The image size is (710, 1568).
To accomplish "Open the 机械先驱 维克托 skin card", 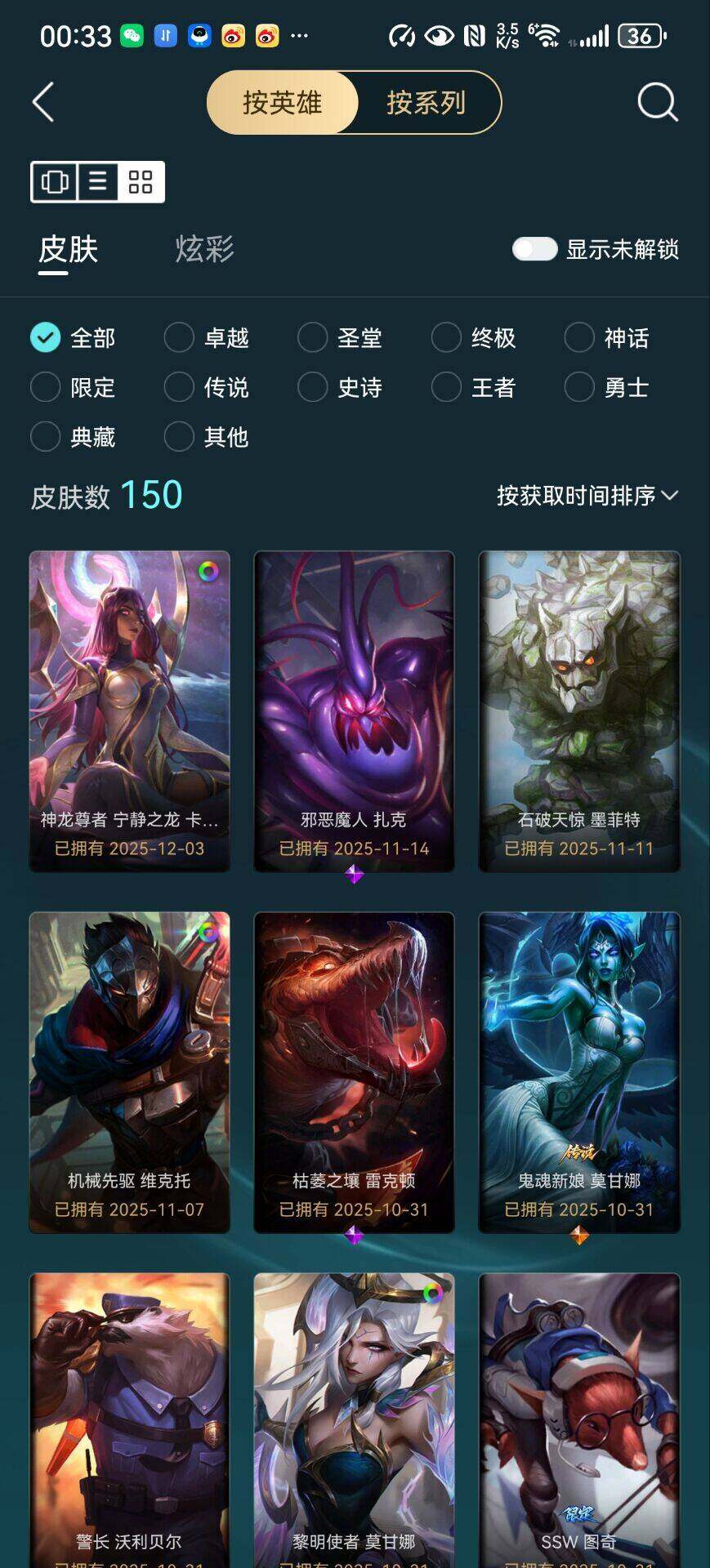I will tap(129, 1072).
